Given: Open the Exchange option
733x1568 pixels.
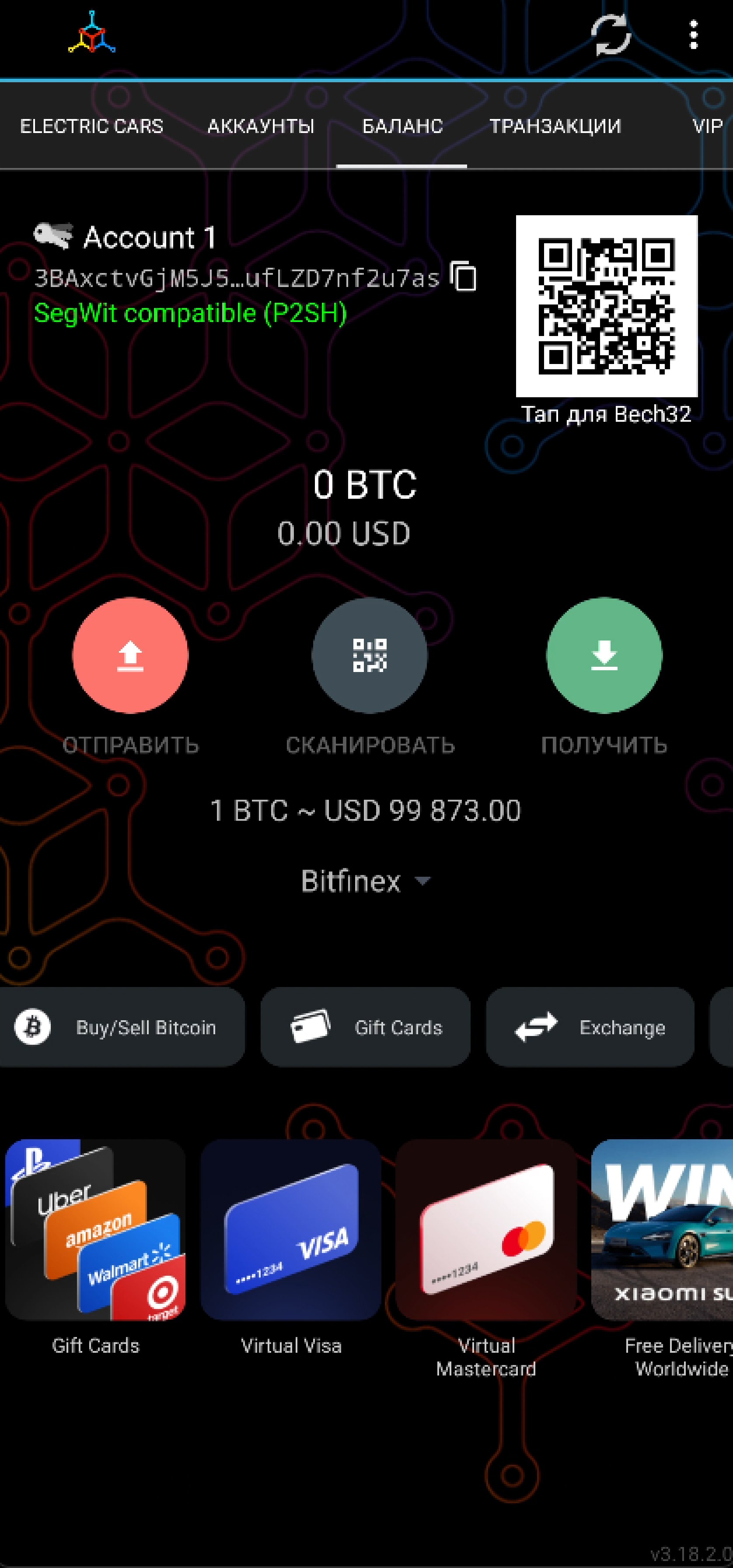Looking at the screenshot, I should click(590, 1028).
